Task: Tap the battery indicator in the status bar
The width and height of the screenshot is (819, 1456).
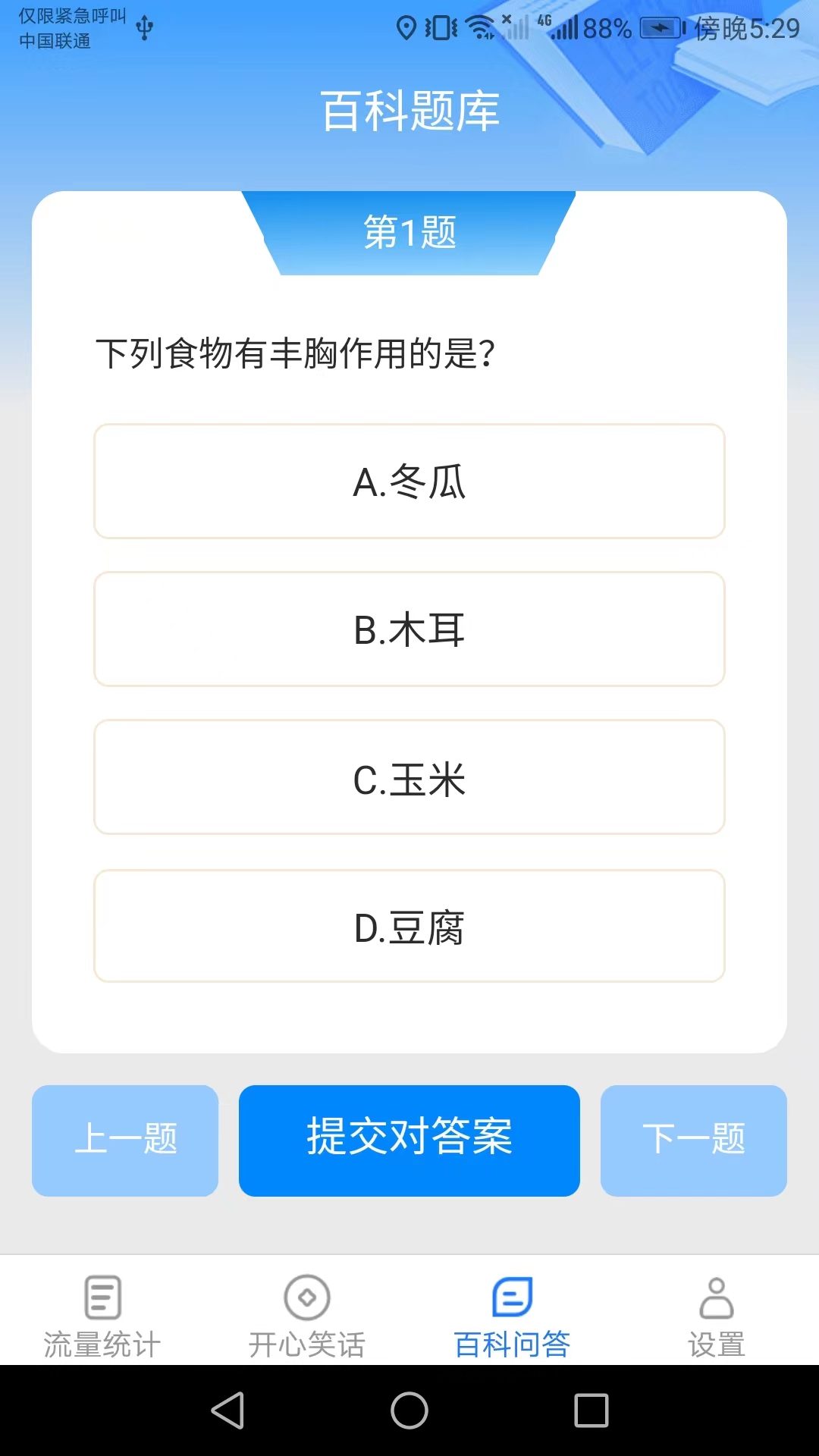Action: coord(660,27)
